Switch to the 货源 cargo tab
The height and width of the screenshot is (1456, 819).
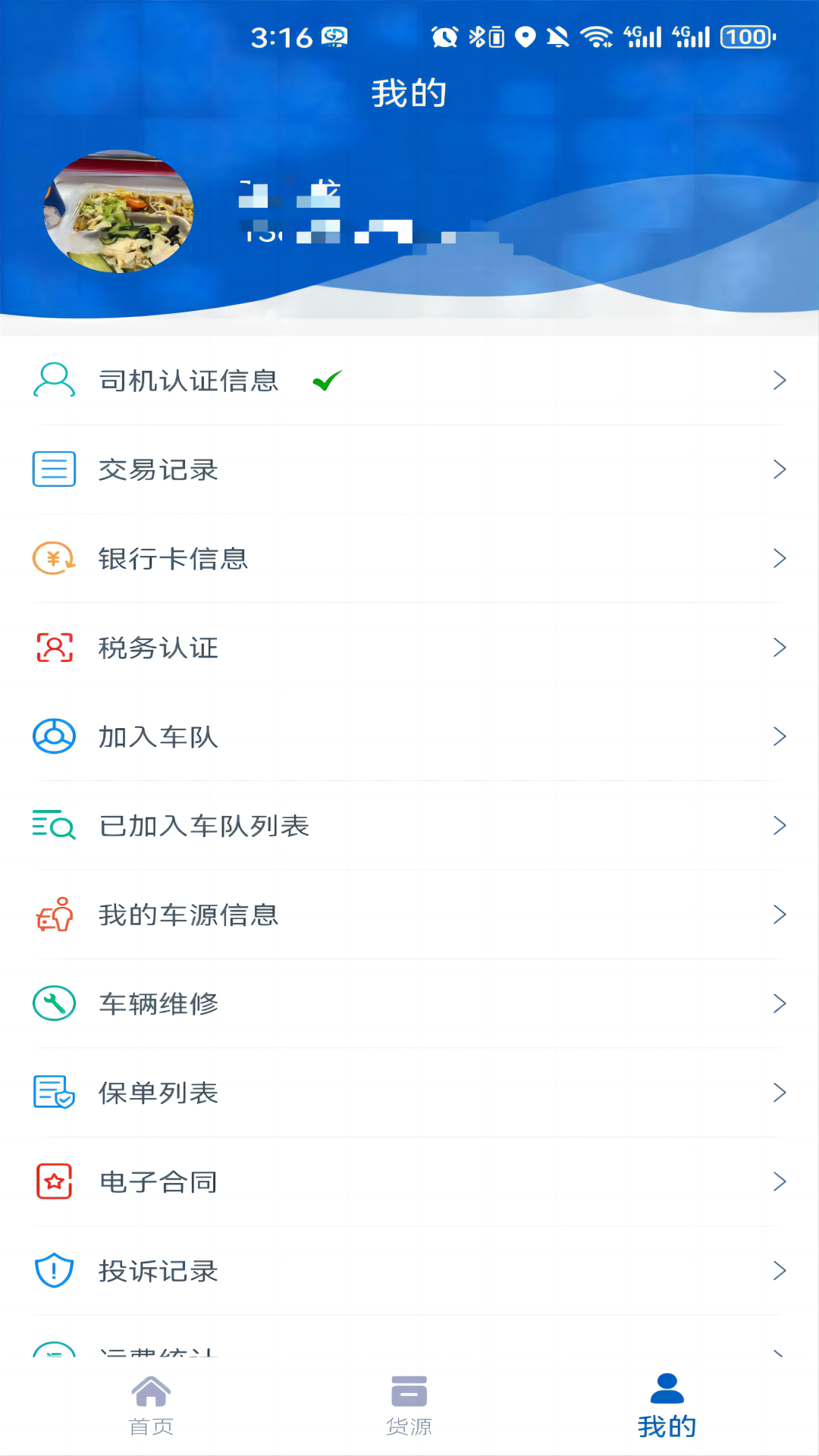[x=409, y=1406]
